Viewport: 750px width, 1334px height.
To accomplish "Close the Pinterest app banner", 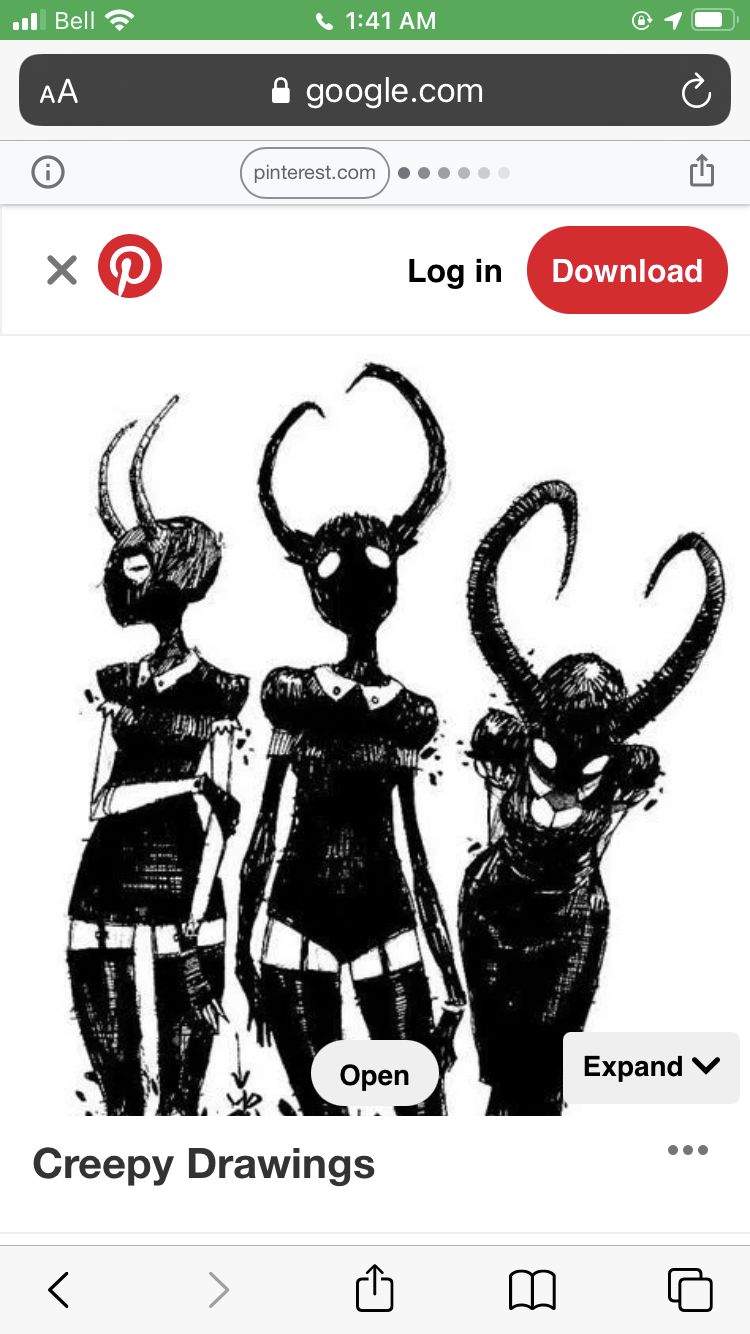I will (62, 270).
